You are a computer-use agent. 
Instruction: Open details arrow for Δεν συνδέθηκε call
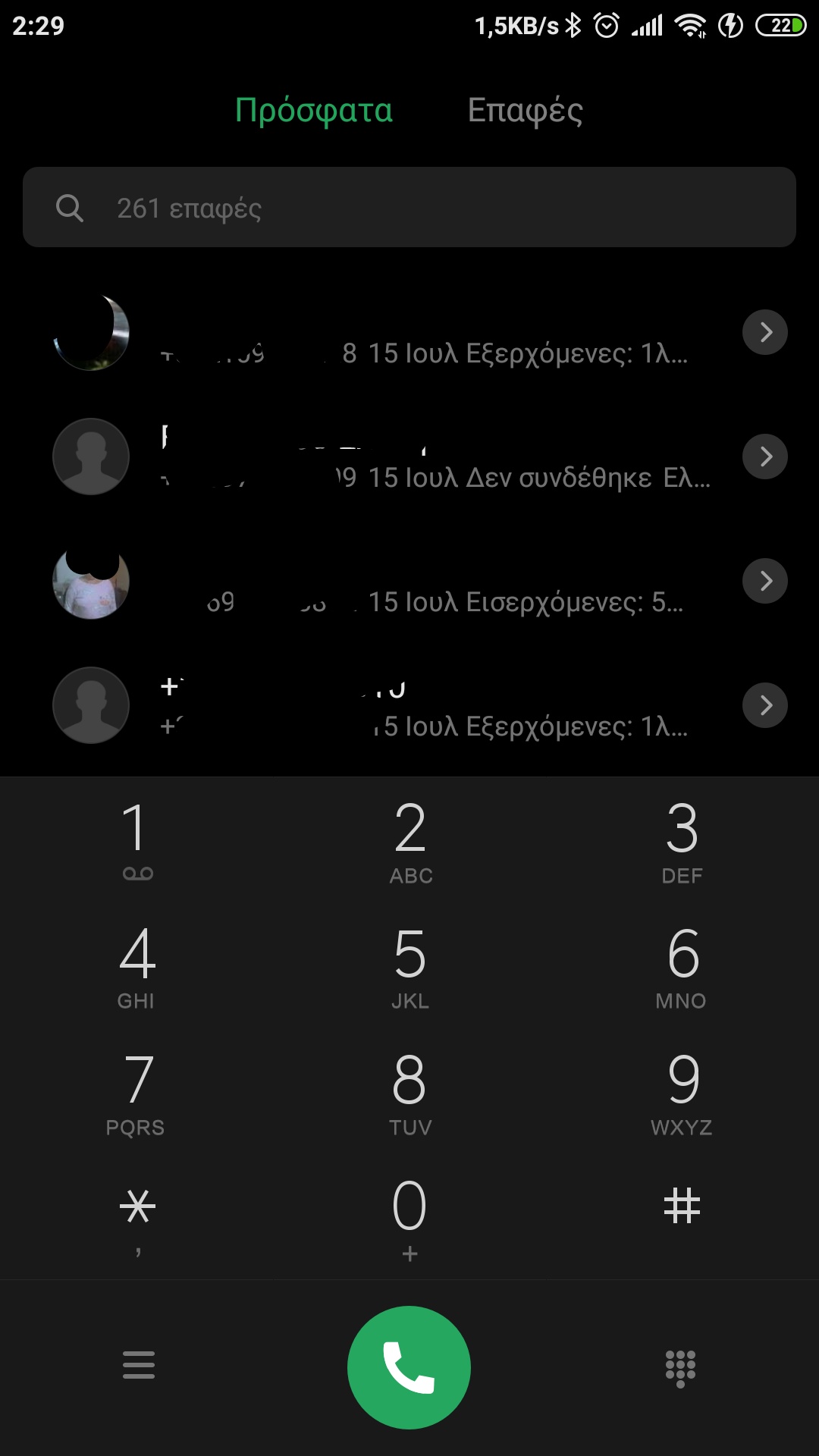(765, 457)
